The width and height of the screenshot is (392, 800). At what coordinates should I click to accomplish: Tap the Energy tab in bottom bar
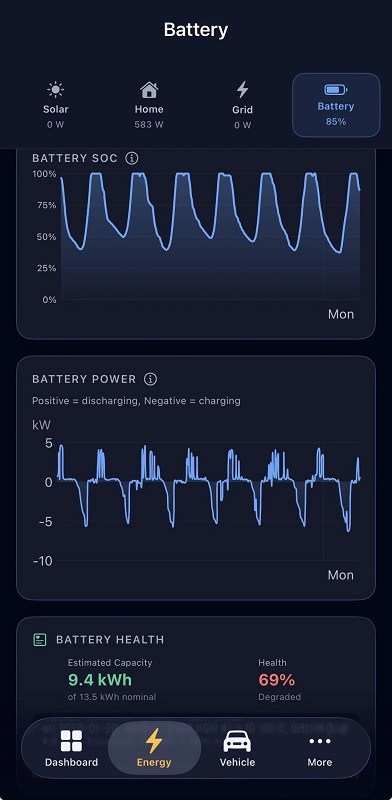pos(154,748)
